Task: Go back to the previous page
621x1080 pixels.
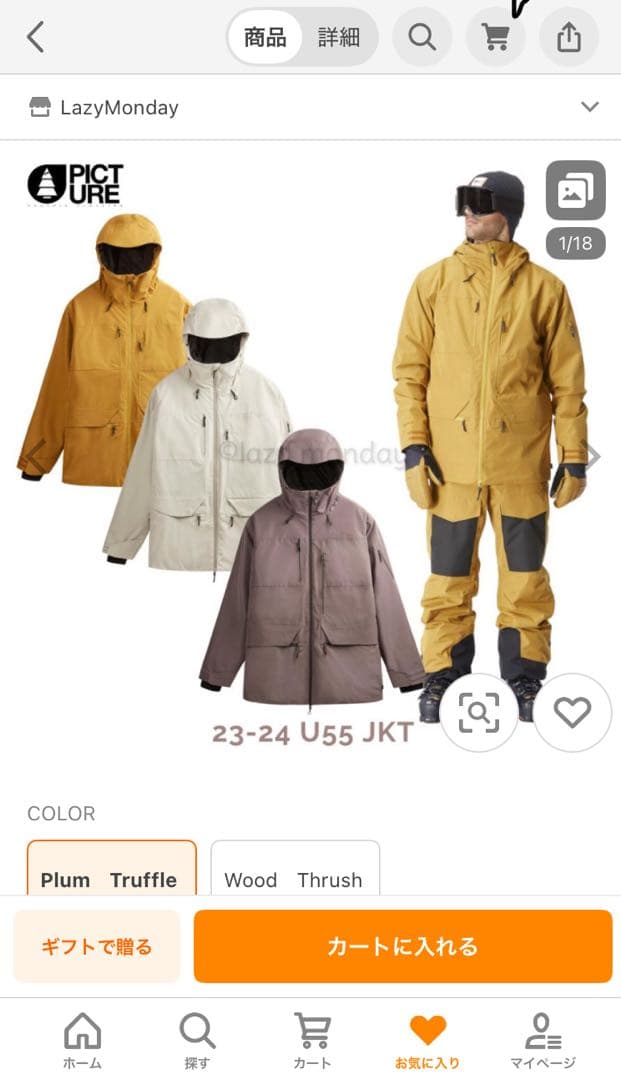Action: coord(36,38)
